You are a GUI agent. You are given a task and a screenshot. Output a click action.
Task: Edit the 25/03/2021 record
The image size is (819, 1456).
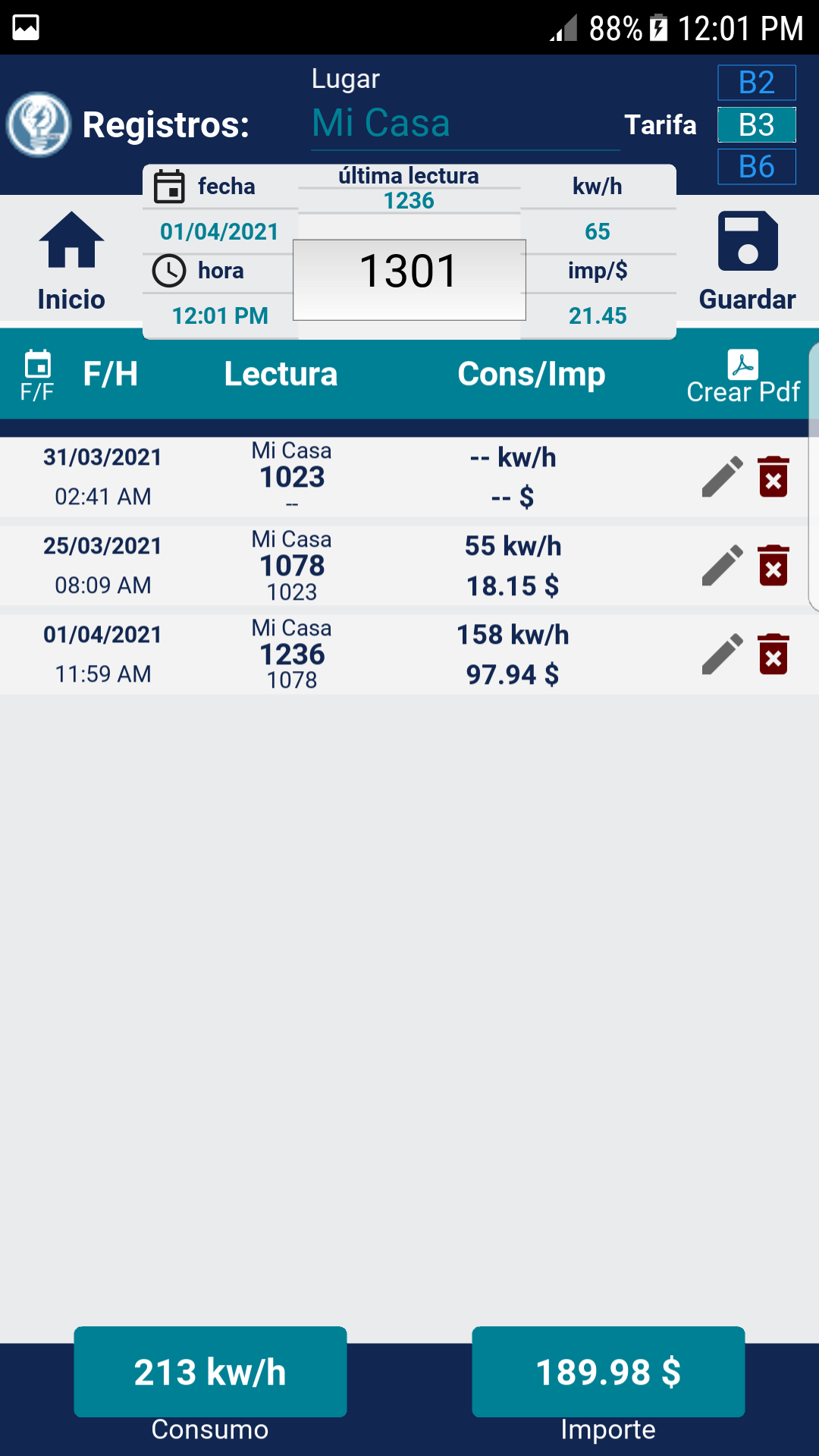coord(722,566)
